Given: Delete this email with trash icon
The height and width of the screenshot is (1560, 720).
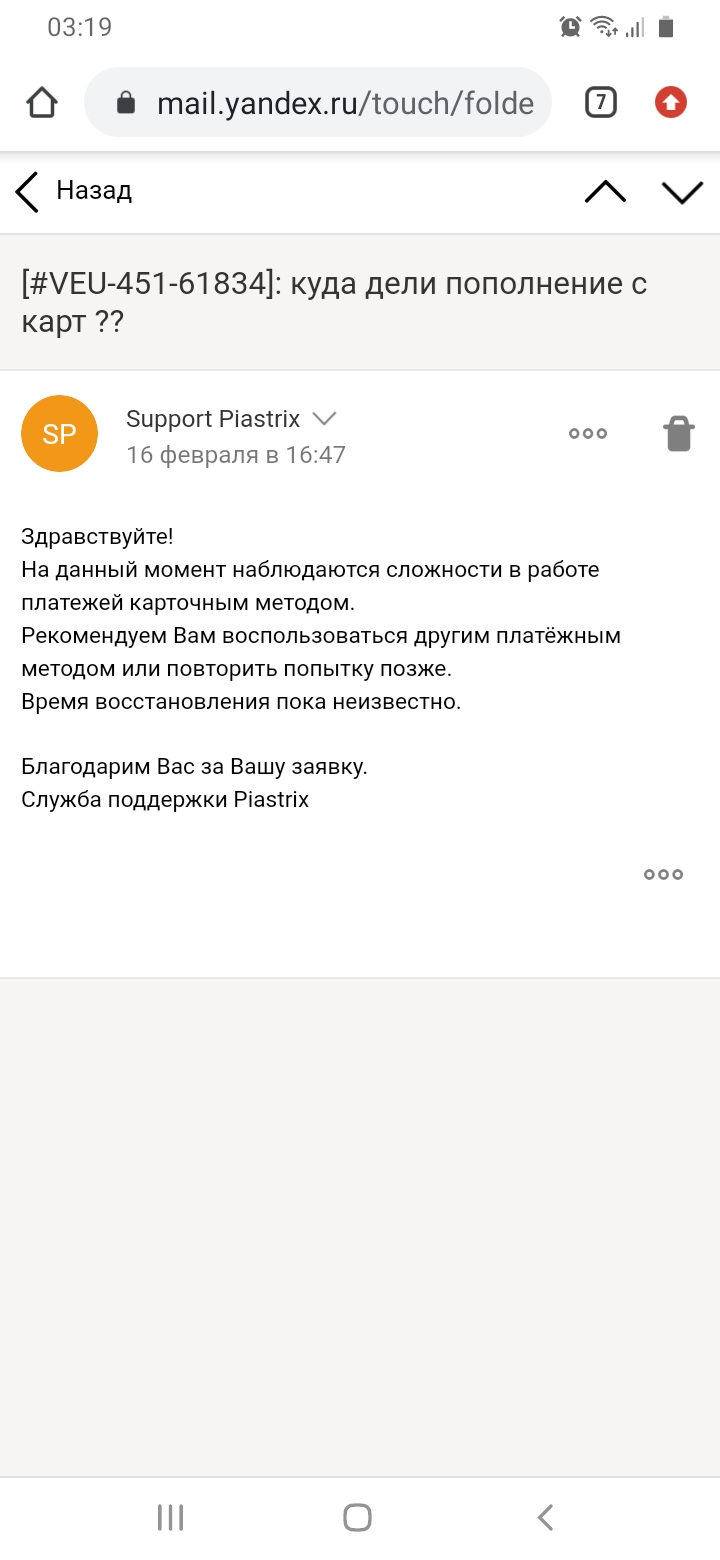Looking at the screenshot, I should coord(679,434).
